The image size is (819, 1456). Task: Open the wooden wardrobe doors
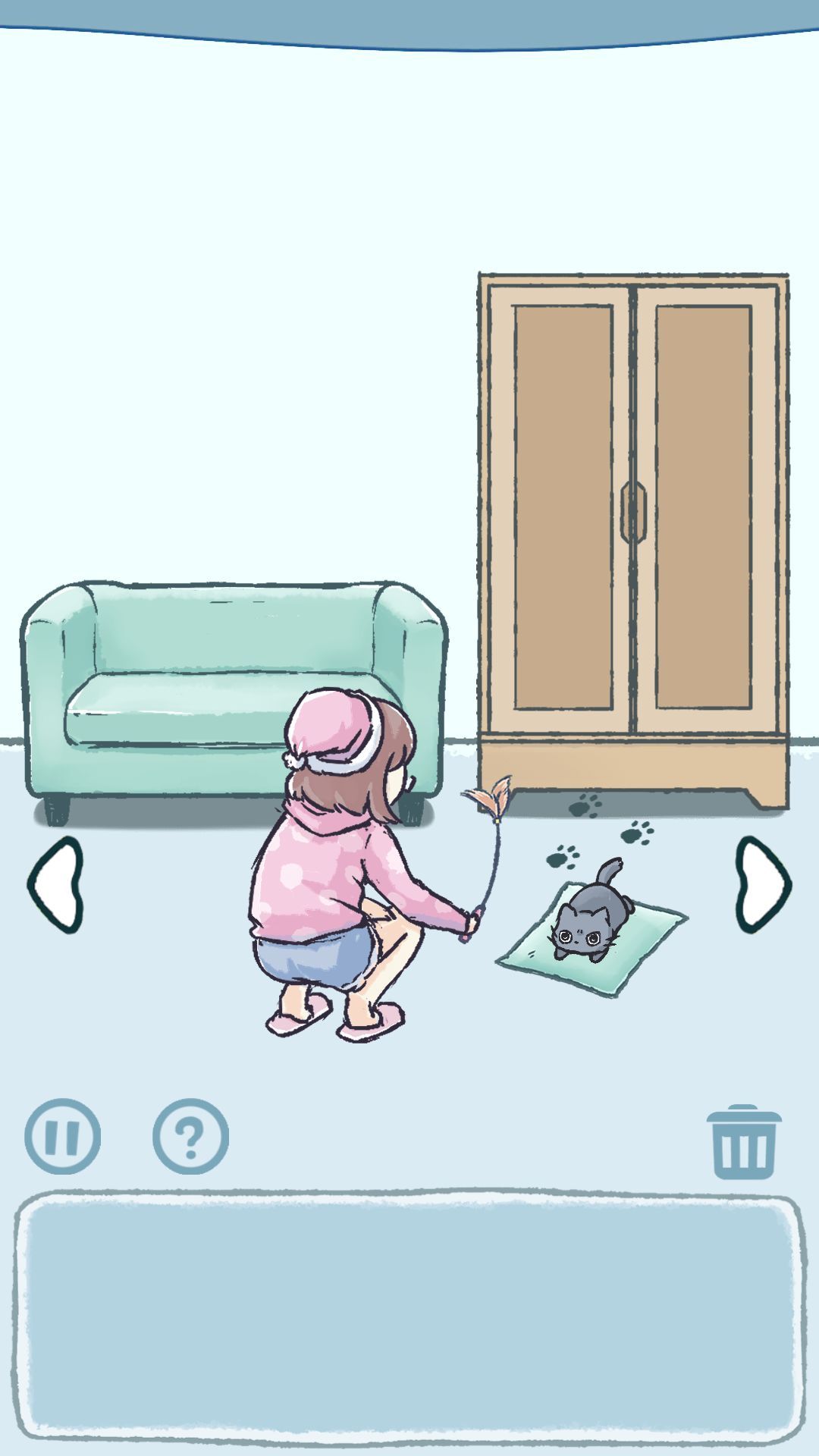coord(633,510)
